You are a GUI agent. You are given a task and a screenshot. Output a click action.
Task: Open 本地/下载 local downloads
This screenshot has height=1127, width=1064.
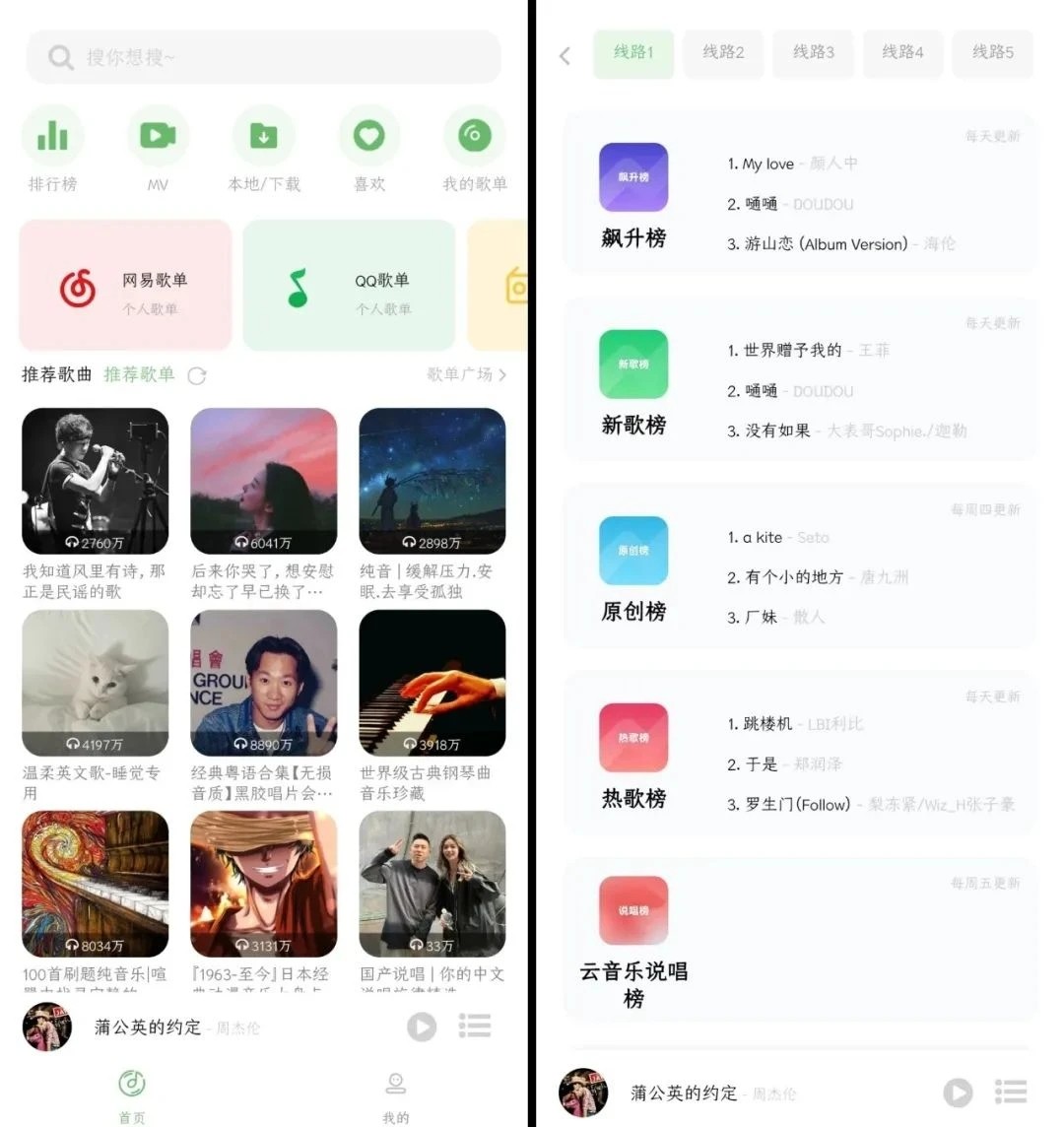click(263, 137)
